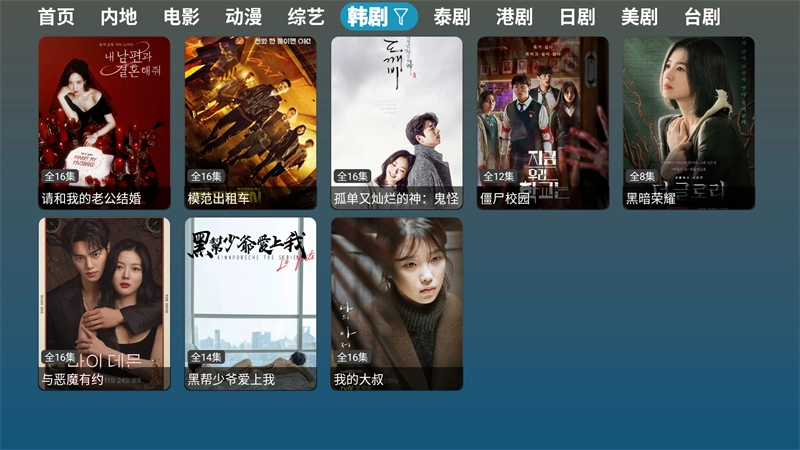Screen dimensions: 800x450
Task: Go to the 台剧 tab
Action: [x=701, y=16]
